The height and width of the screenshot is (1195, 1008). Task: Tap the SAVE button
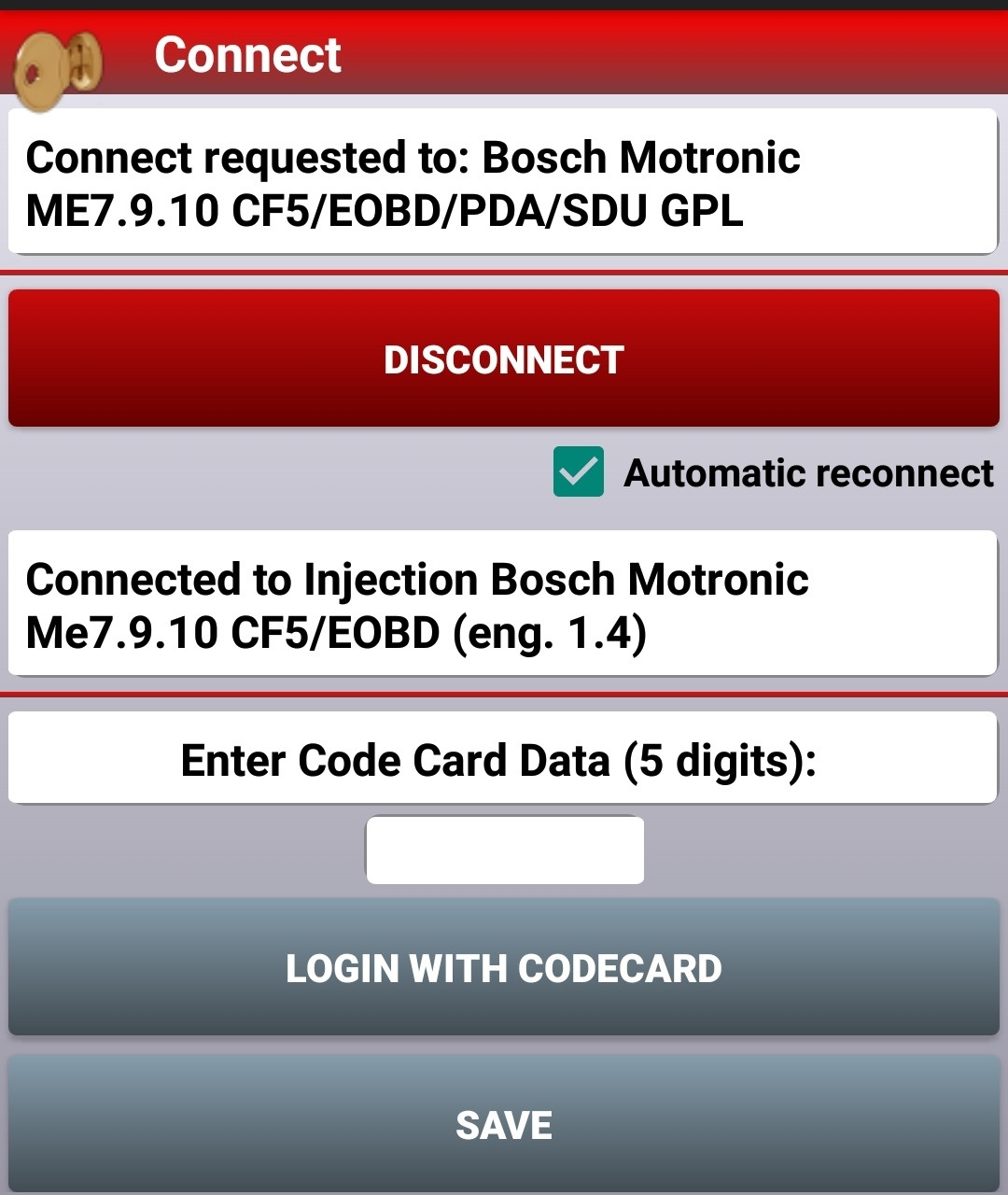[504, 1124]
